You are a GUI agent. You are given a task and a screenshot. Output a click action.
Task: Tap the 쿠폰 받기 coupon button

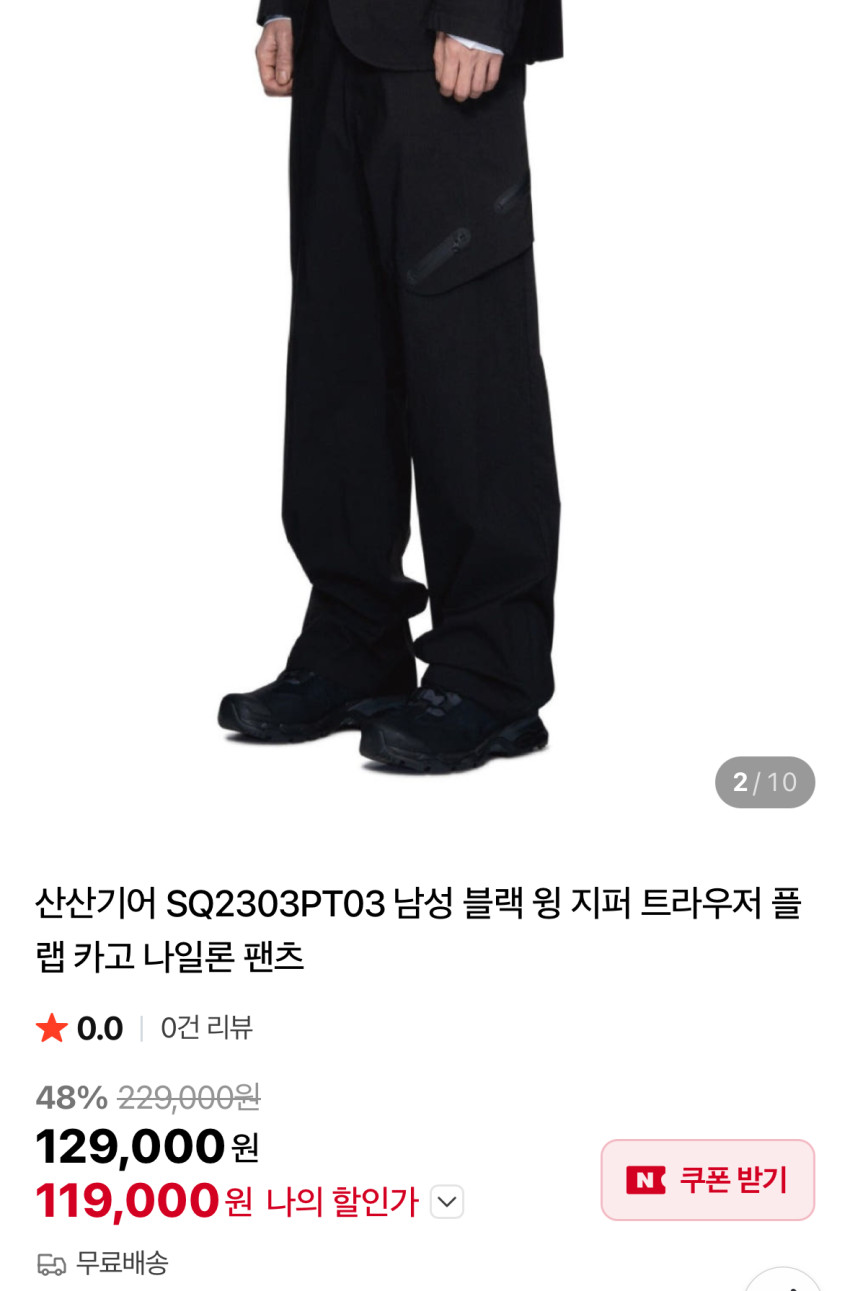pos(707,1180)
